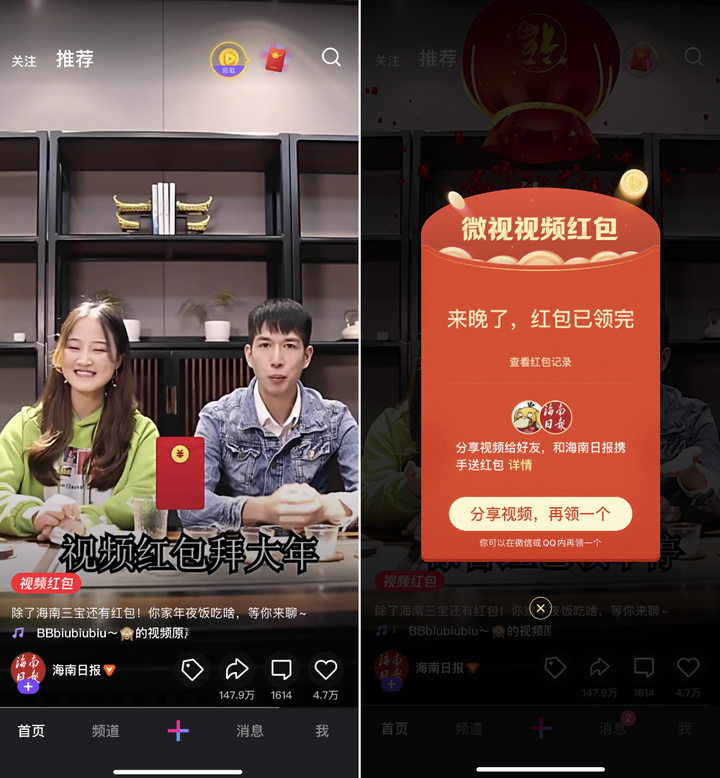This screenshot has width=720, height=778.
Task: Share this video via arrow icon
Action: 237,669
